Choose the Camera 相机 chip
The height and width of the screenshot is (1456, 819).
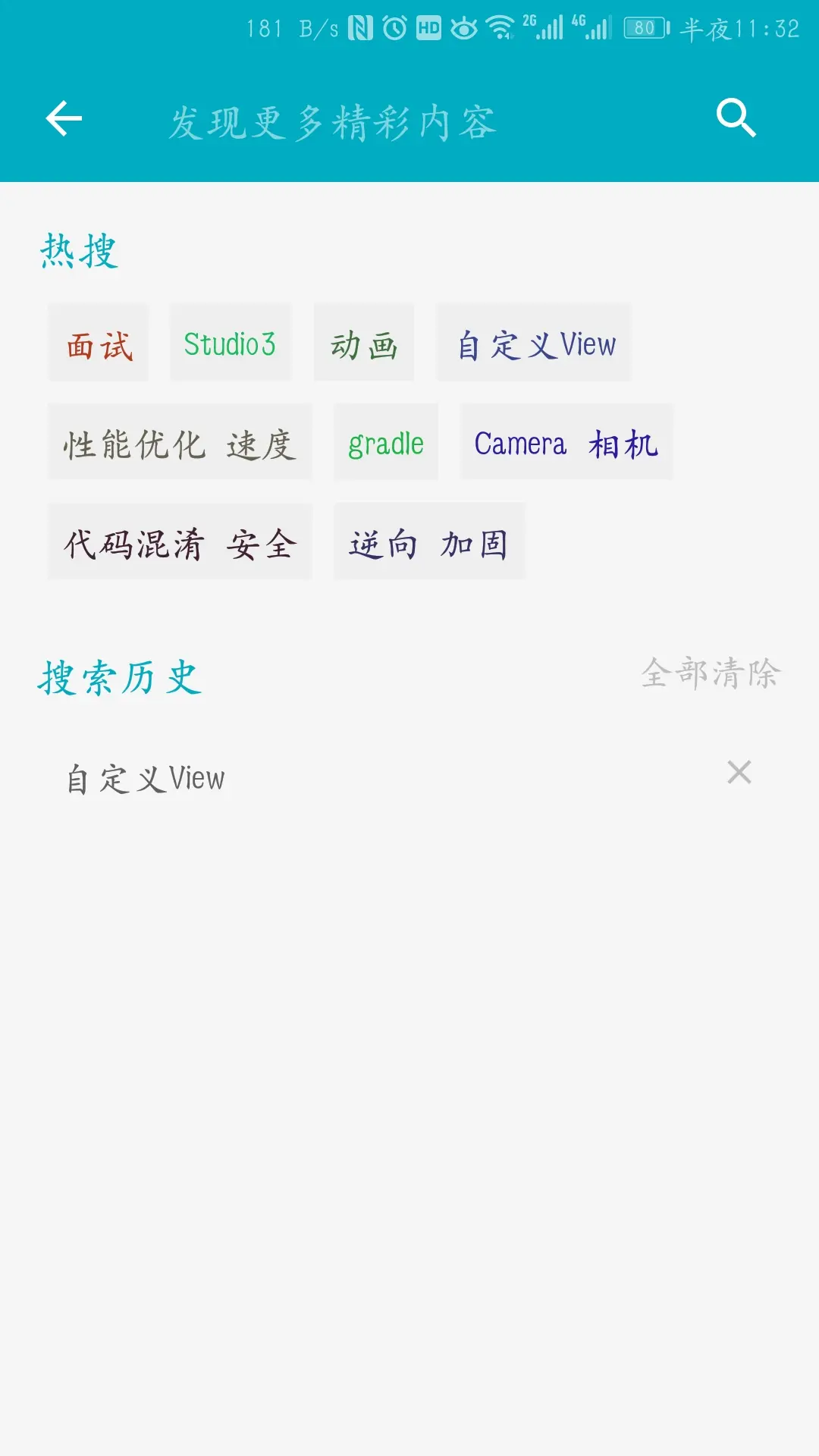tap(566, 444)
